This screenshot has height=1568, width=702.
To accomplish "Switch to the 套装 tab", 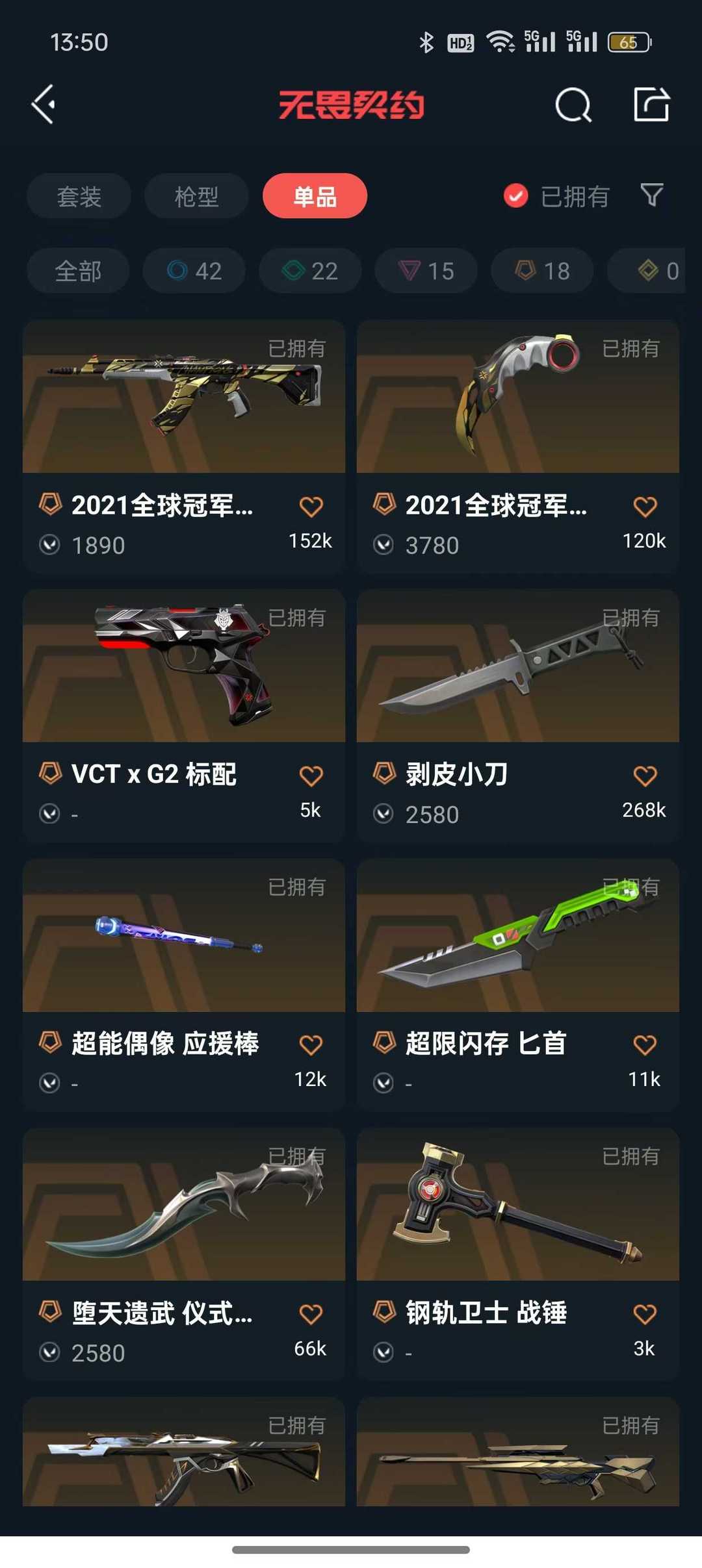I will (x=79, y=196).
